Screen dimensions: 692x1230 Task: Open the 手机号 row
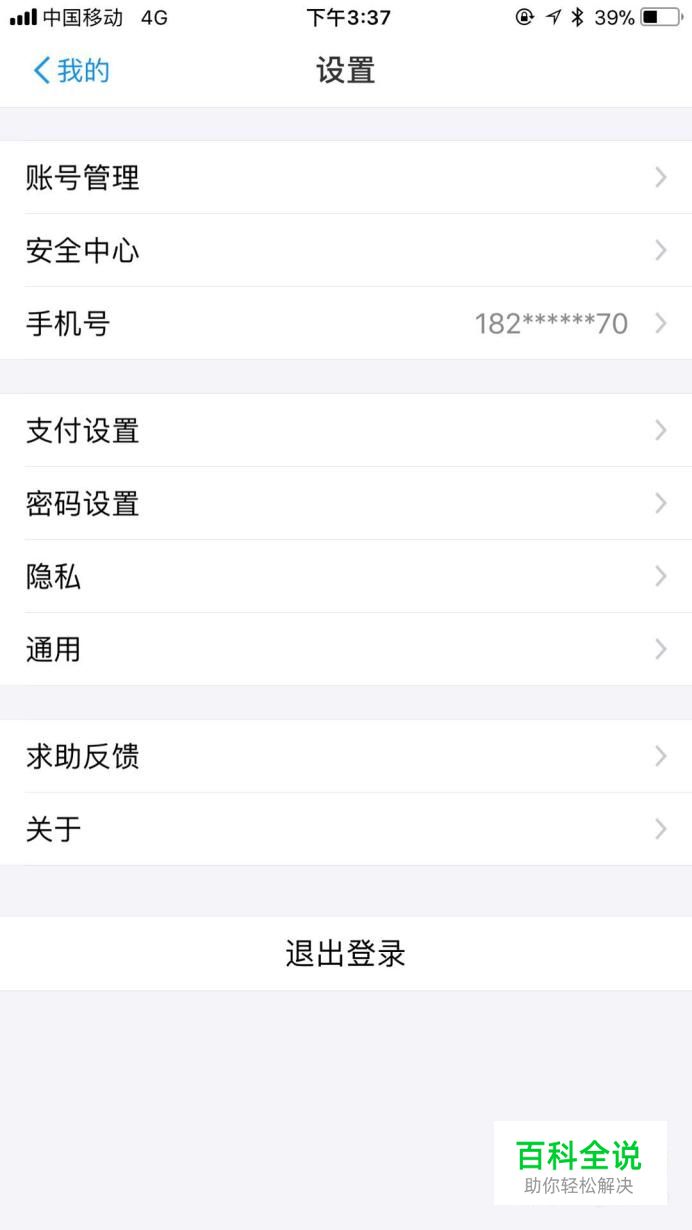(x=345, y=324)
